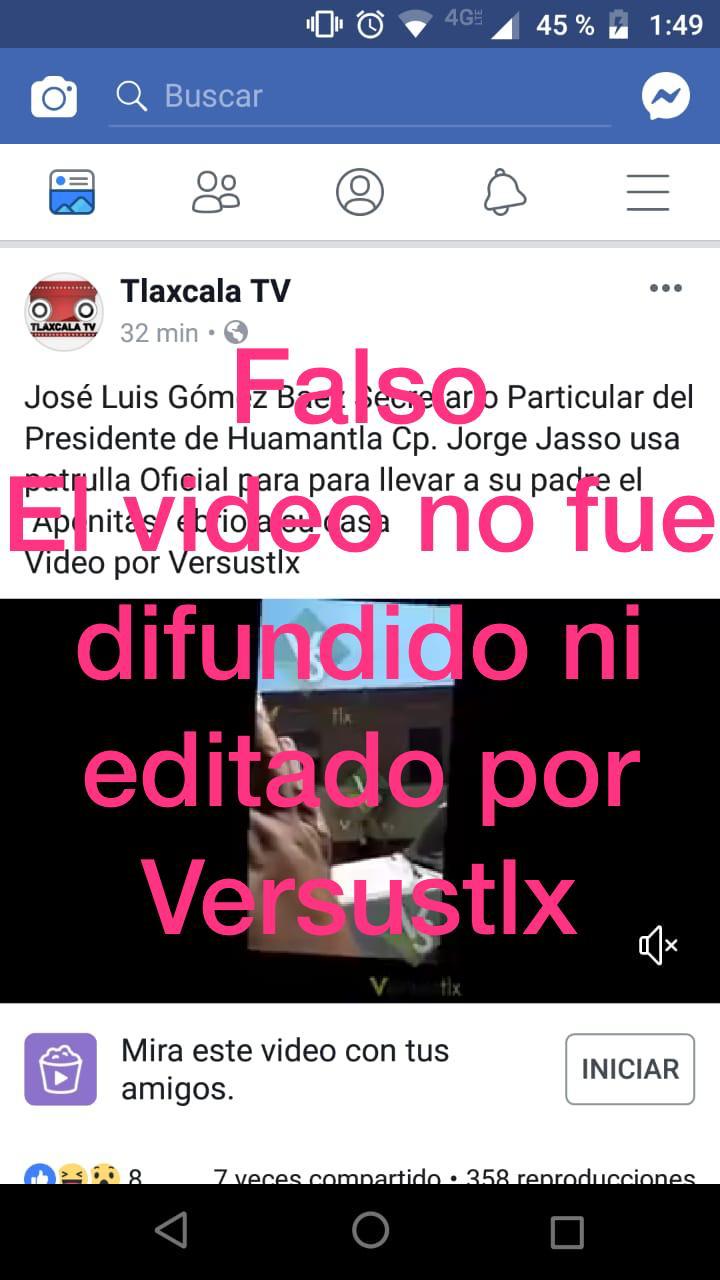Go to the Android home screen

coord(370,1231)
